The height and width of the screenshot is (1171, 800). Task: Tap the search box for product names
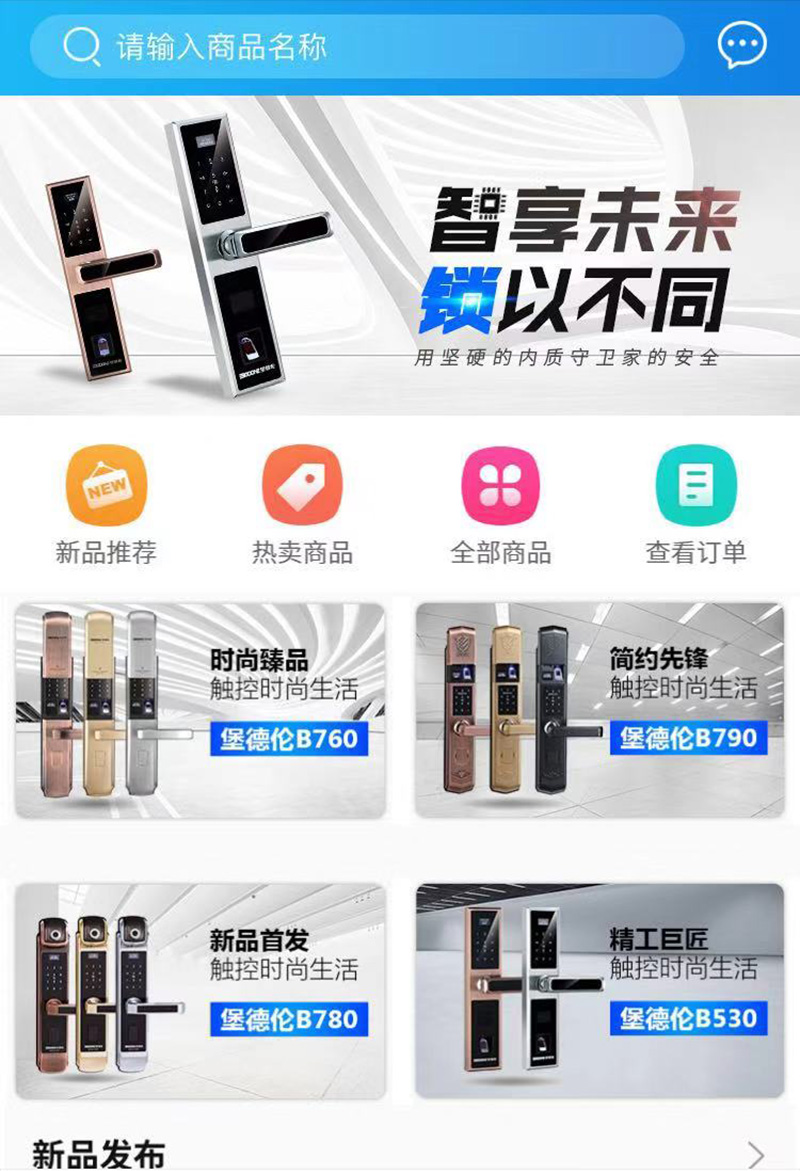click(x=355, y=47)
